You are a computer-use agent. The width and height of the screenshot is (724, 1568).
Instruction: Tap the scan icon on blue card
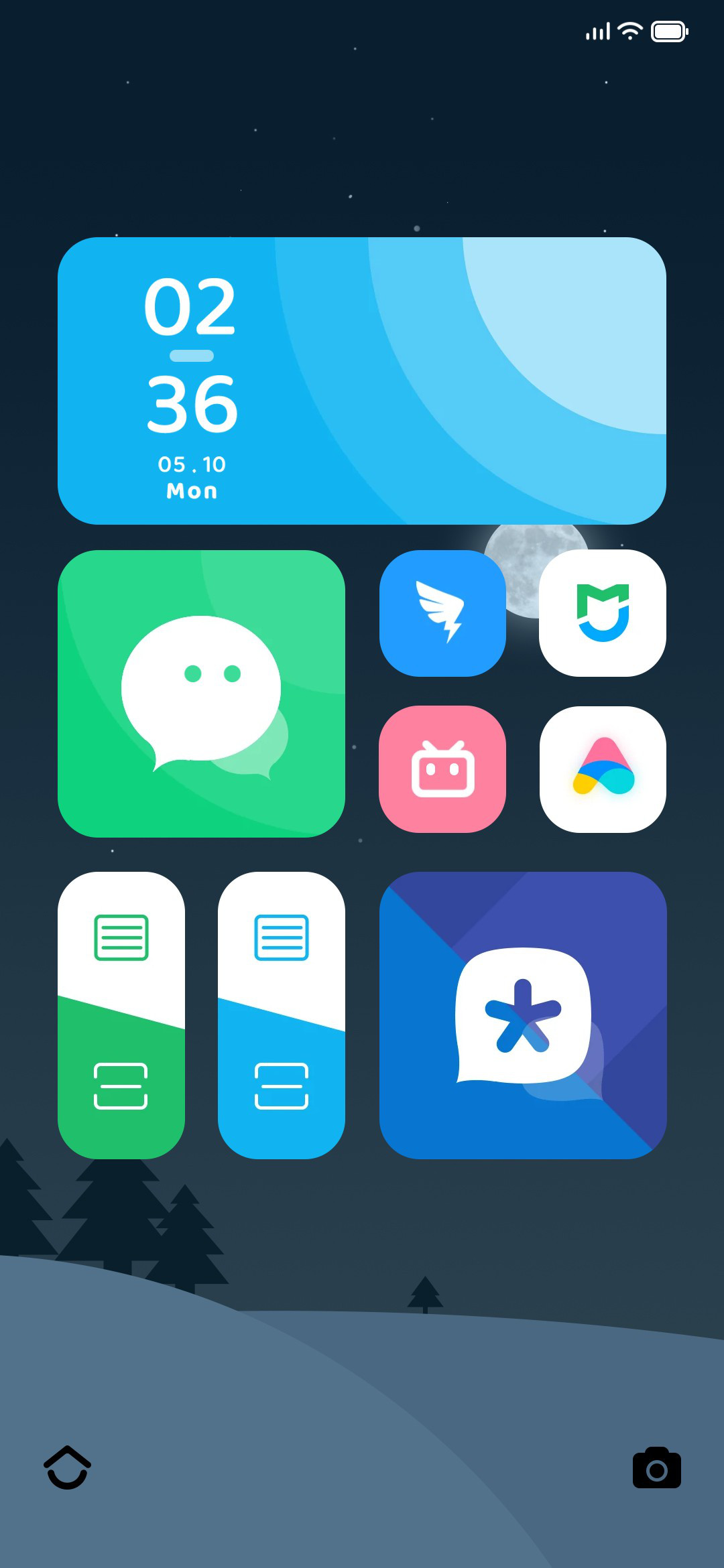click(x=282, y=1086)
